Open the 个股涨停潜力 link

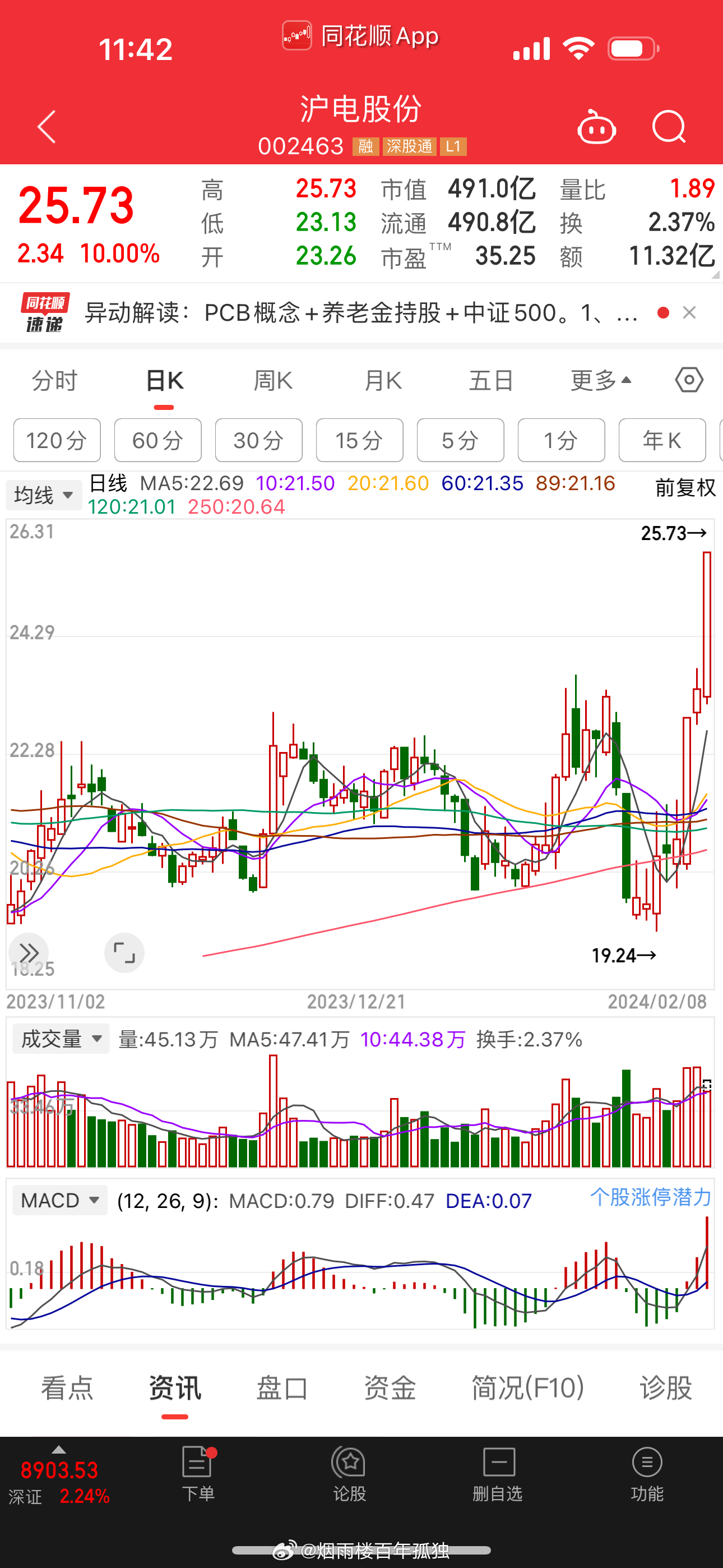tap(650, 1197)
